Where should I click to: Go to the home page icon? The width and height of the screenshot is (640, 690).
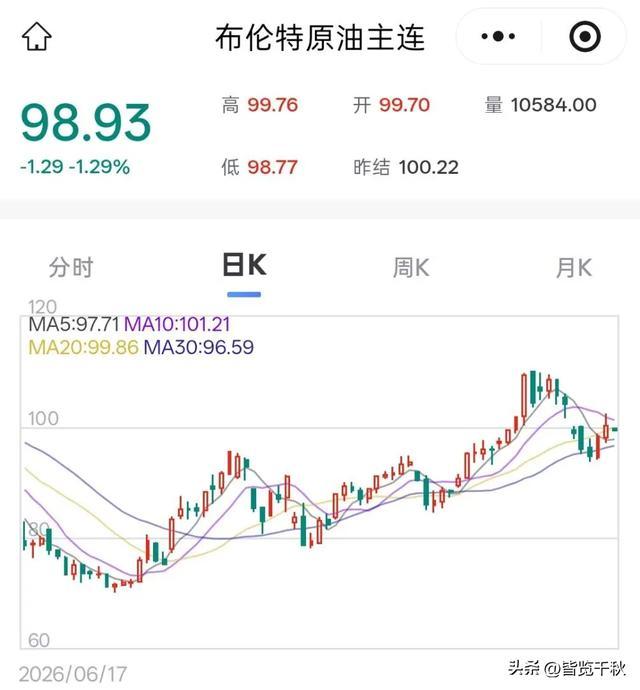[x=37, y=37]
